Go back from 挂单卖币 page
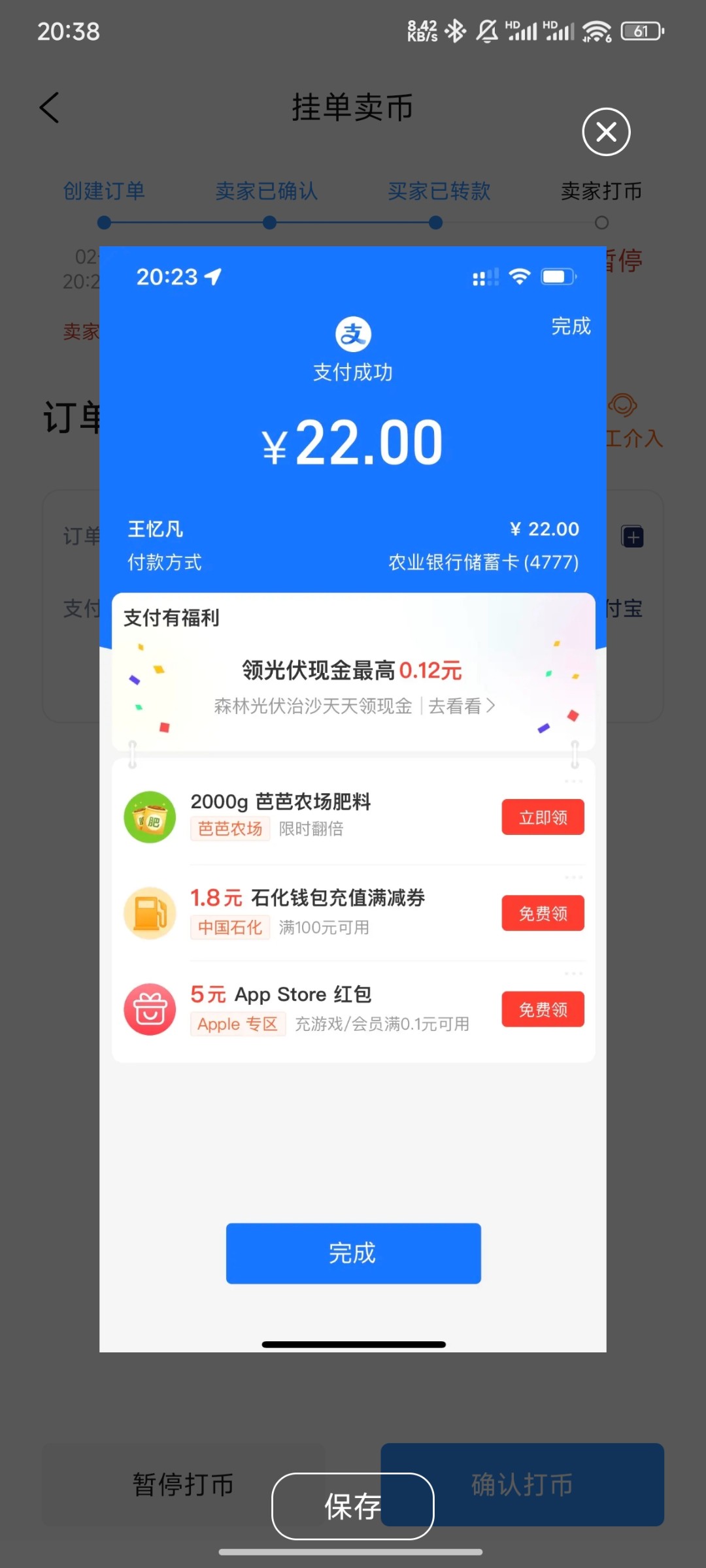Screen dimensions: 706x1568 point(50,108)
